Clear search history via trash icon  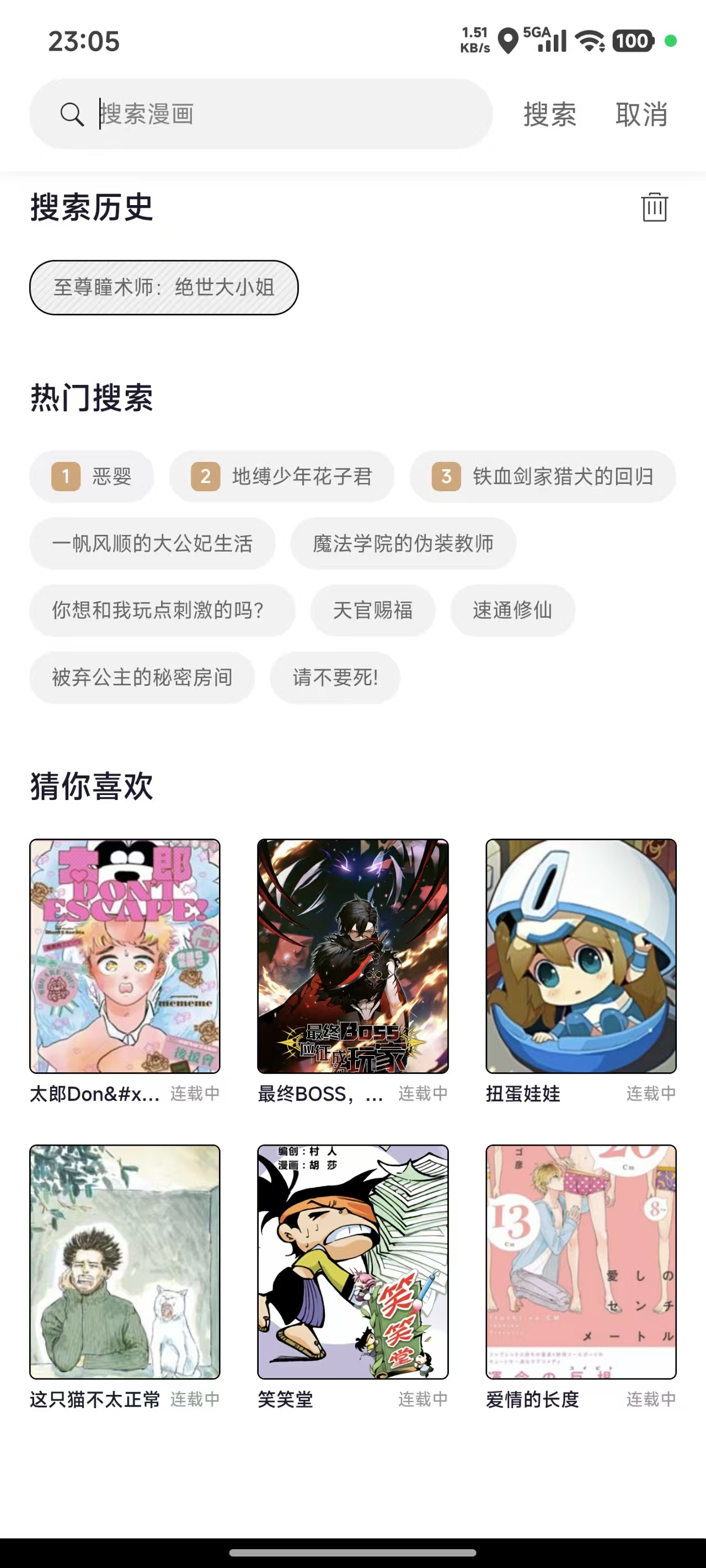[x=655, y=207]
